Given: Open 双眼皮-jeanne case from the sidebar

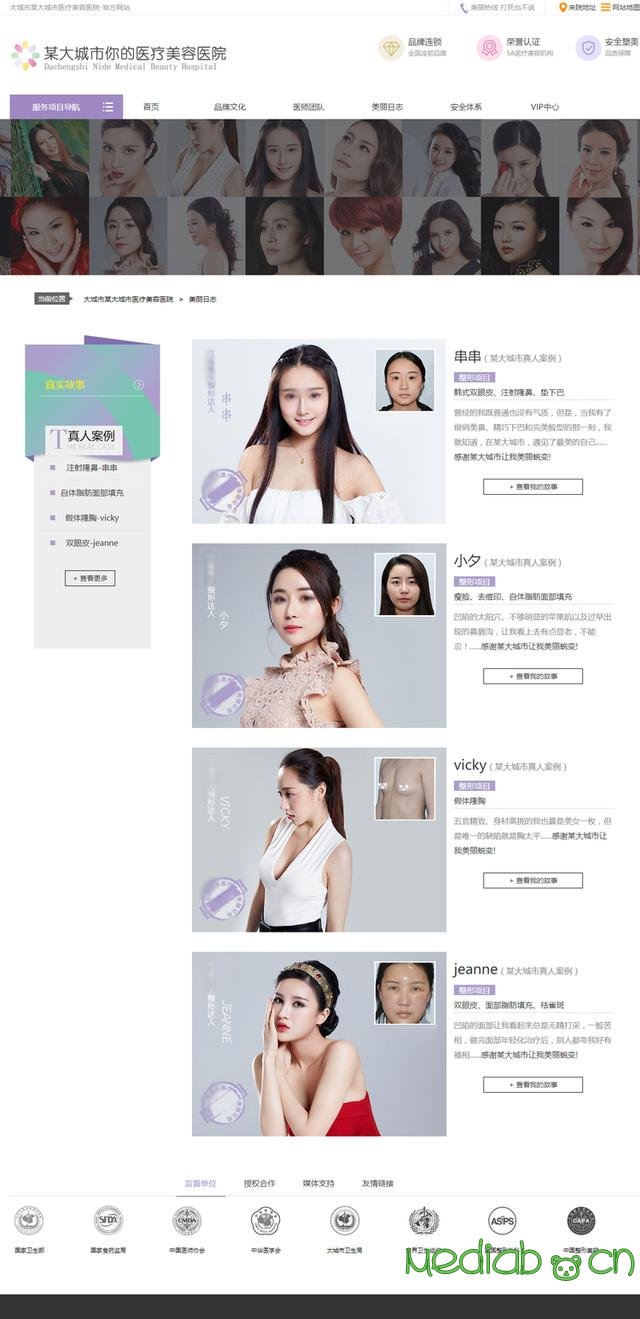Looking at the screenshot, I should click(91, 543).
